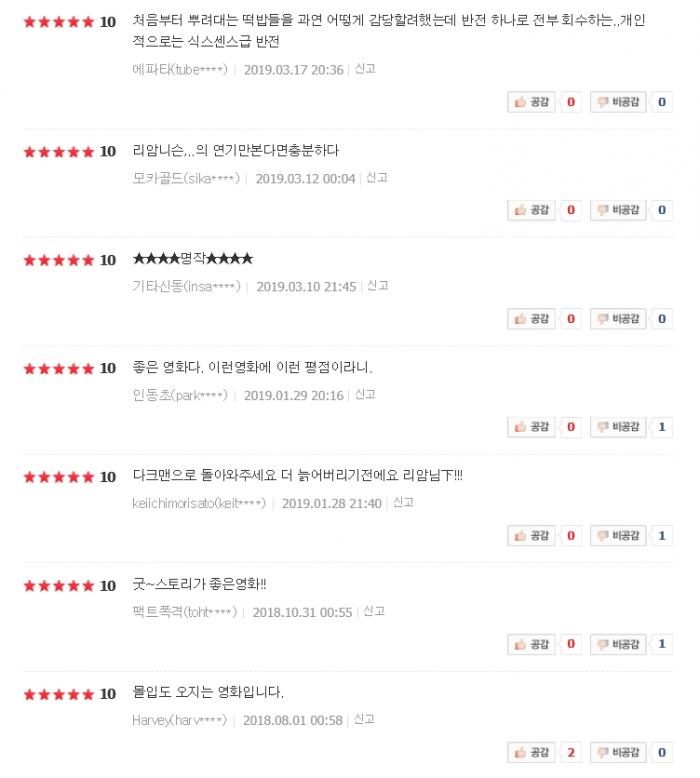Dislike keiichimorisato's review with 비공감
The height and width of the screenshot is (778, 700).
619,536
